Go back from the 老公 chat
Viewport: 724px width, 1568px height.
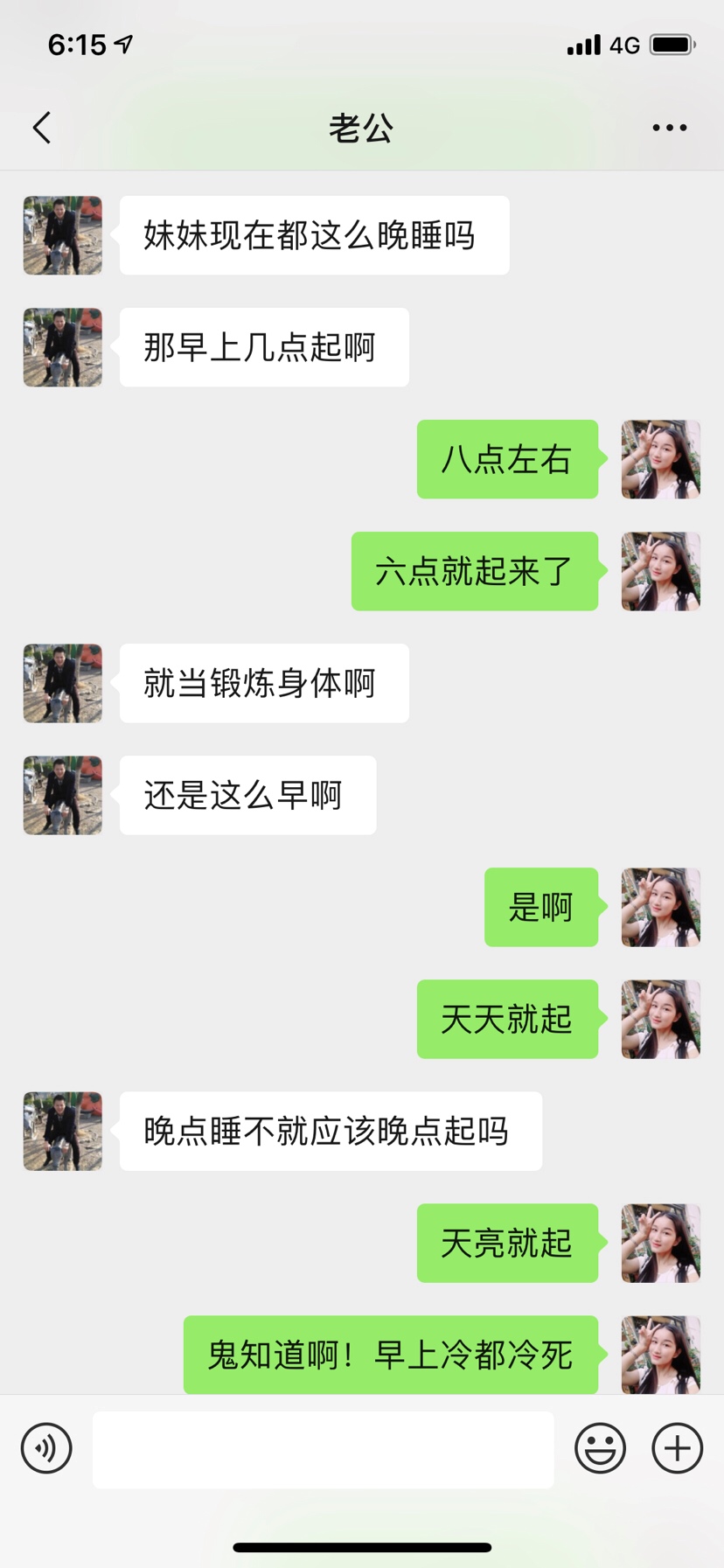pos(42,128)
